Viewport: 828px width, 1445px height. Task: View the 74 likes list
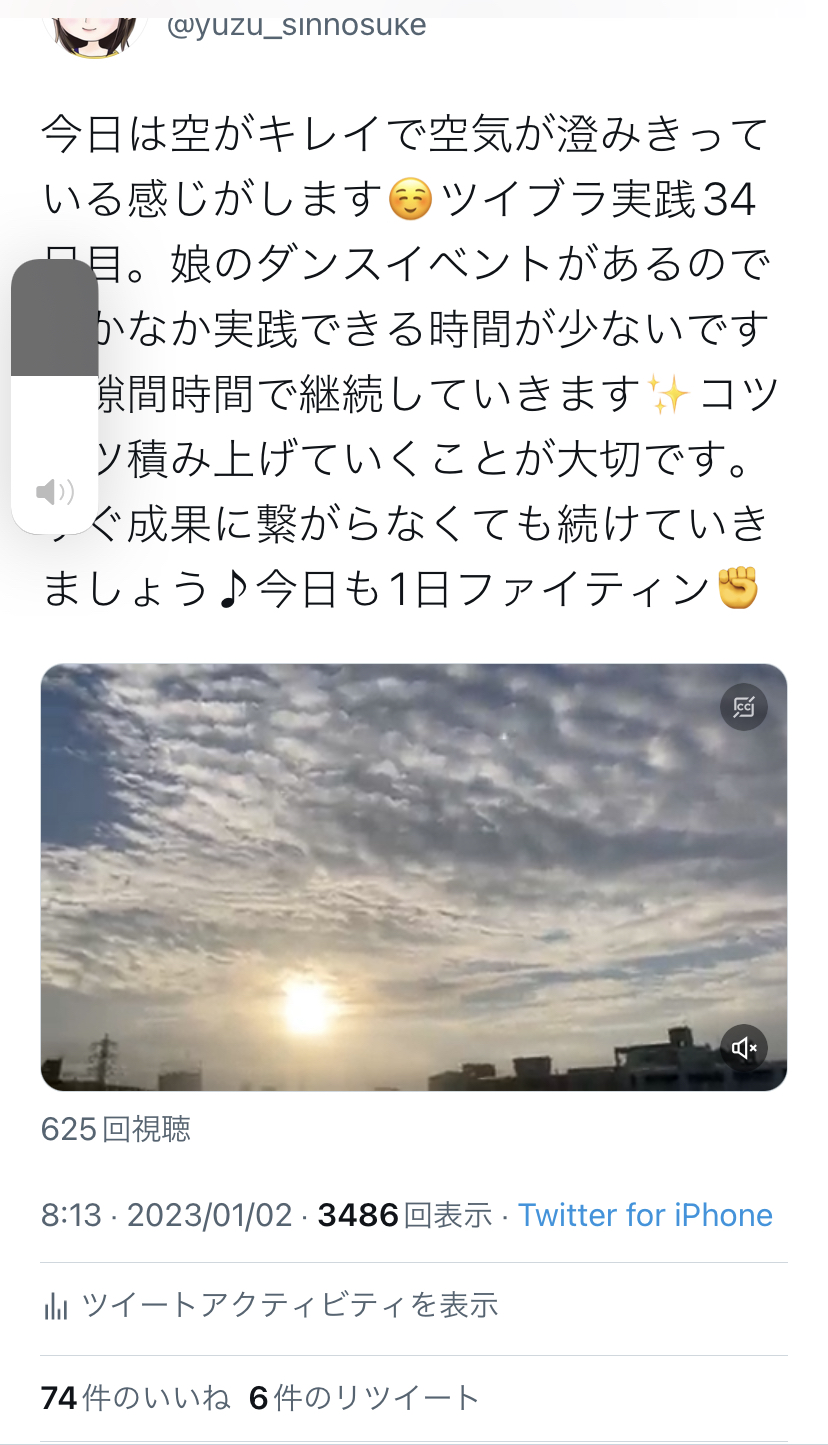[136, 1397]
